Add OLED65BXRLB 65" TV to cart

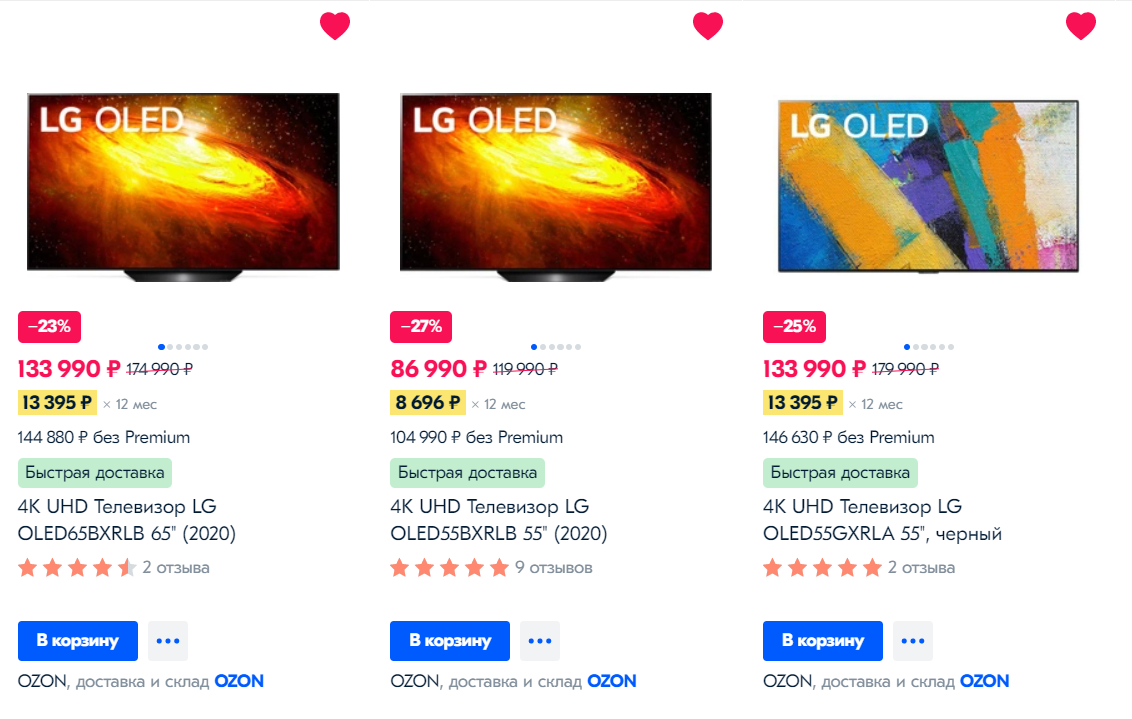pyautogui.click(x=78, y=641)
